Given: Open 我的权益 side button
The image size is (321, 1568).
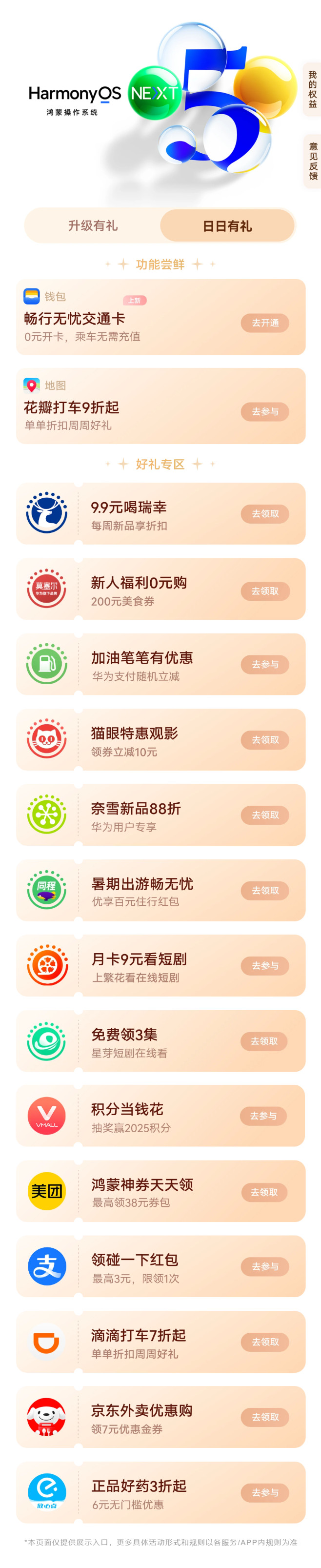Looking at the screenshot, I should [313, 89].
